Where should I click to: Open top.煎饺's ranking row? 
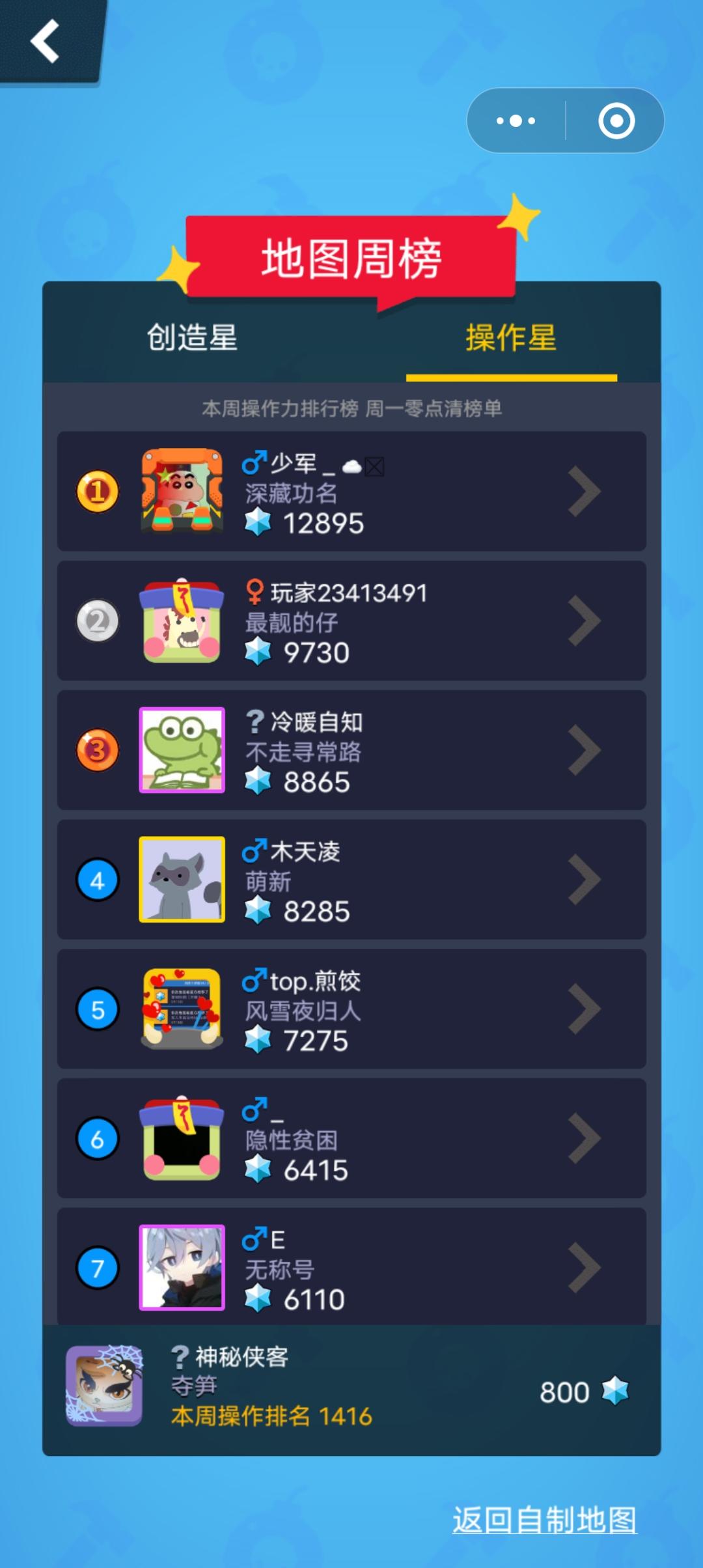click(x=351, y=1009)
